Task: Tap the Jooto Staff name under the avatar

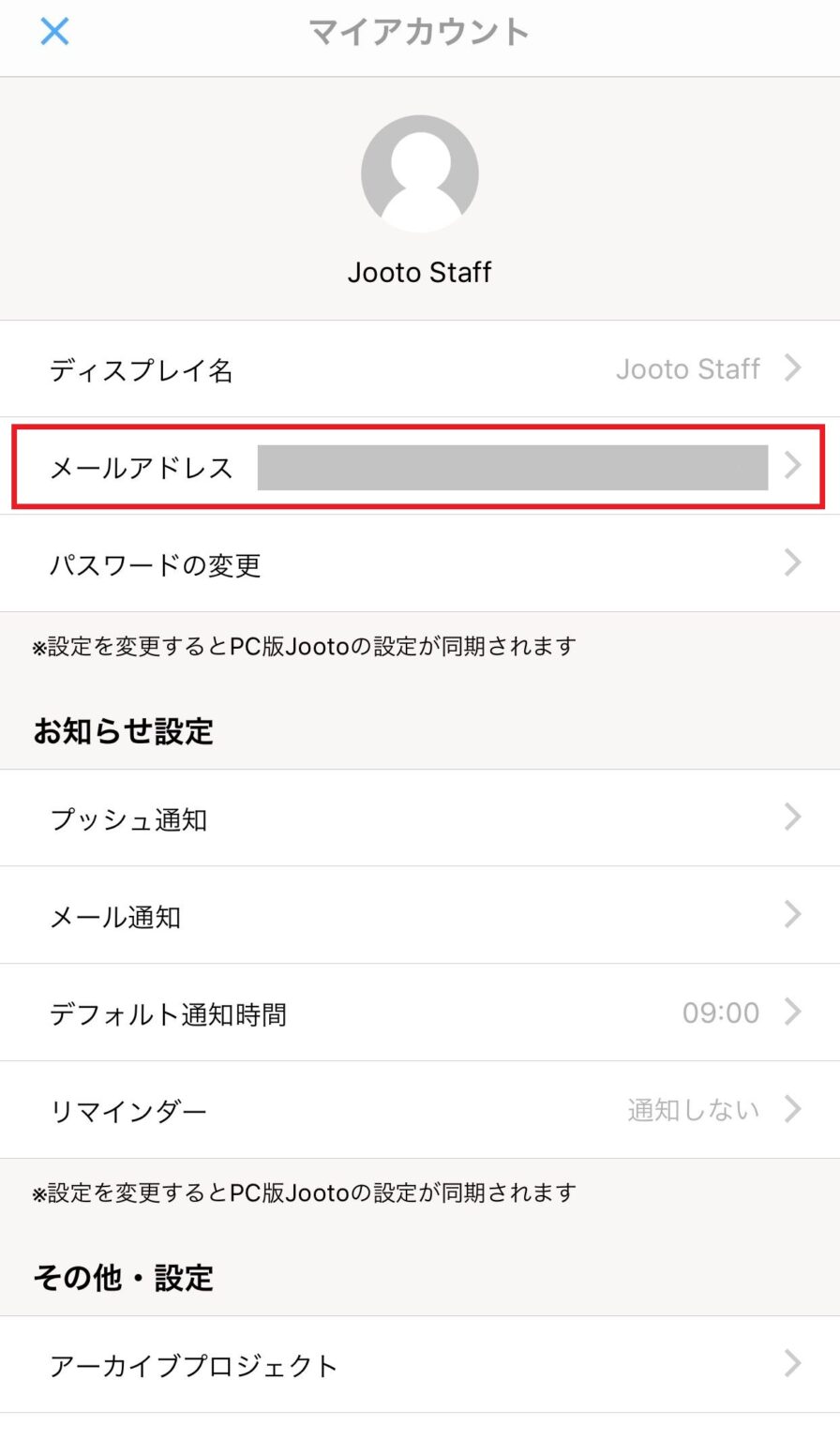Action: [420, 272]
